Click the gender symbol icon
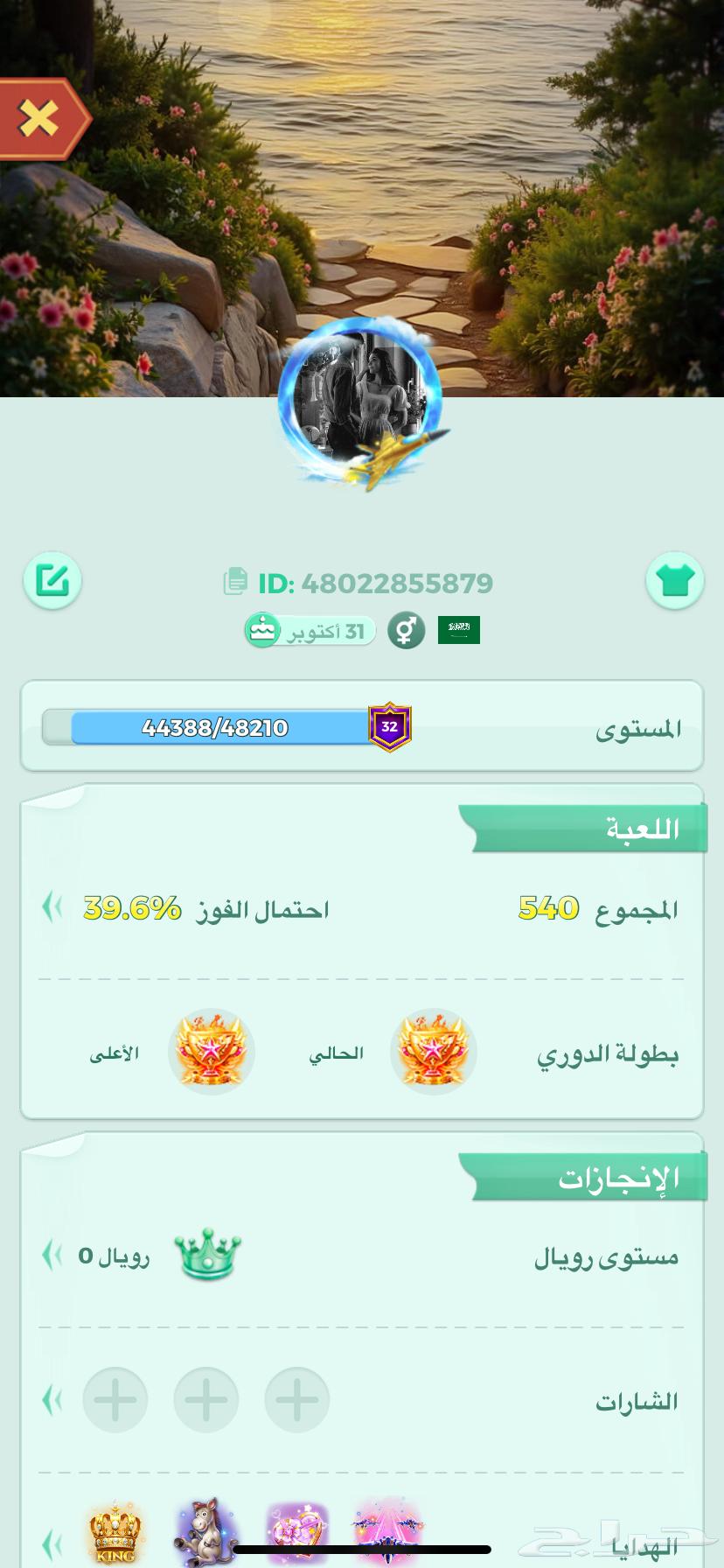 405,629
